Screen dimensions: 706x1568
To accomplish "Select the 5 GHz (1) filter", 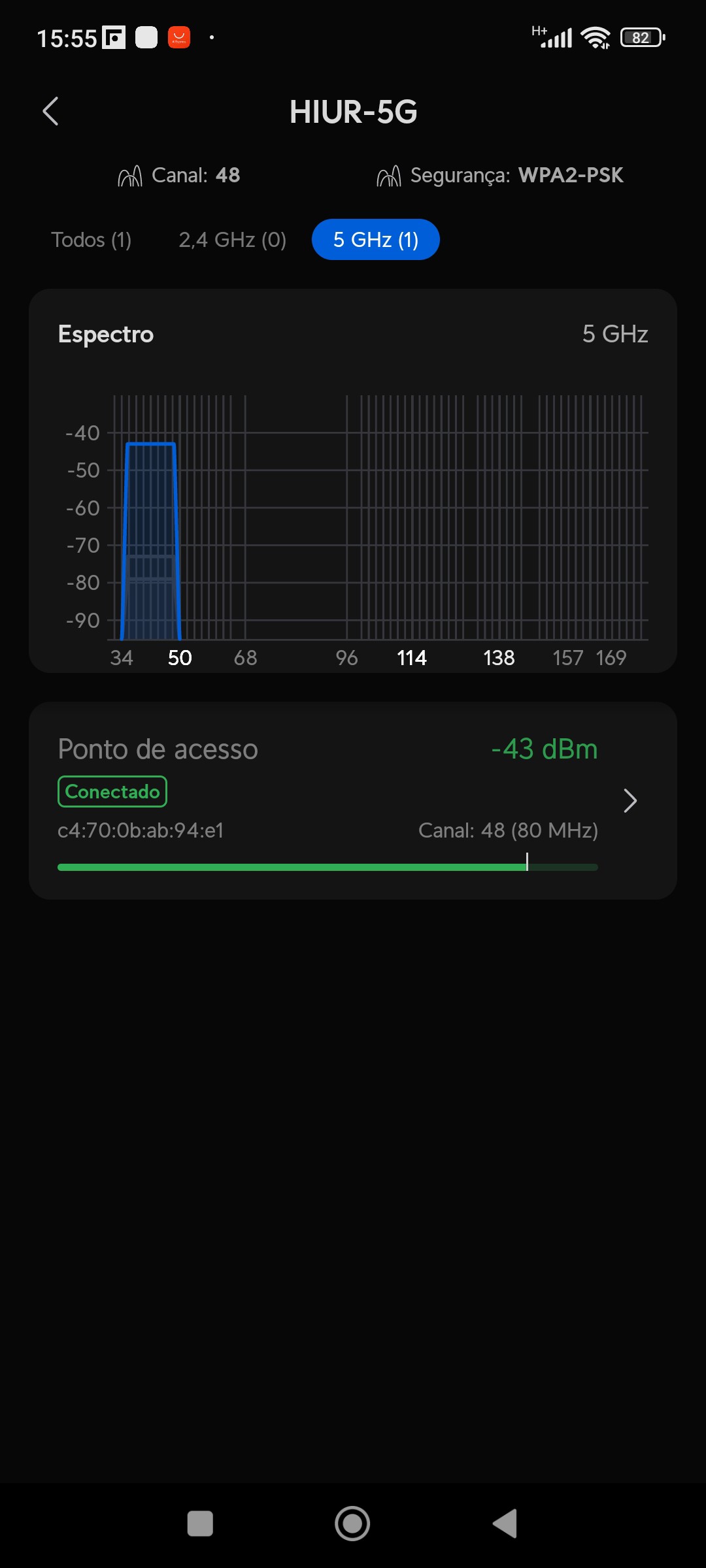I will 376,240.
